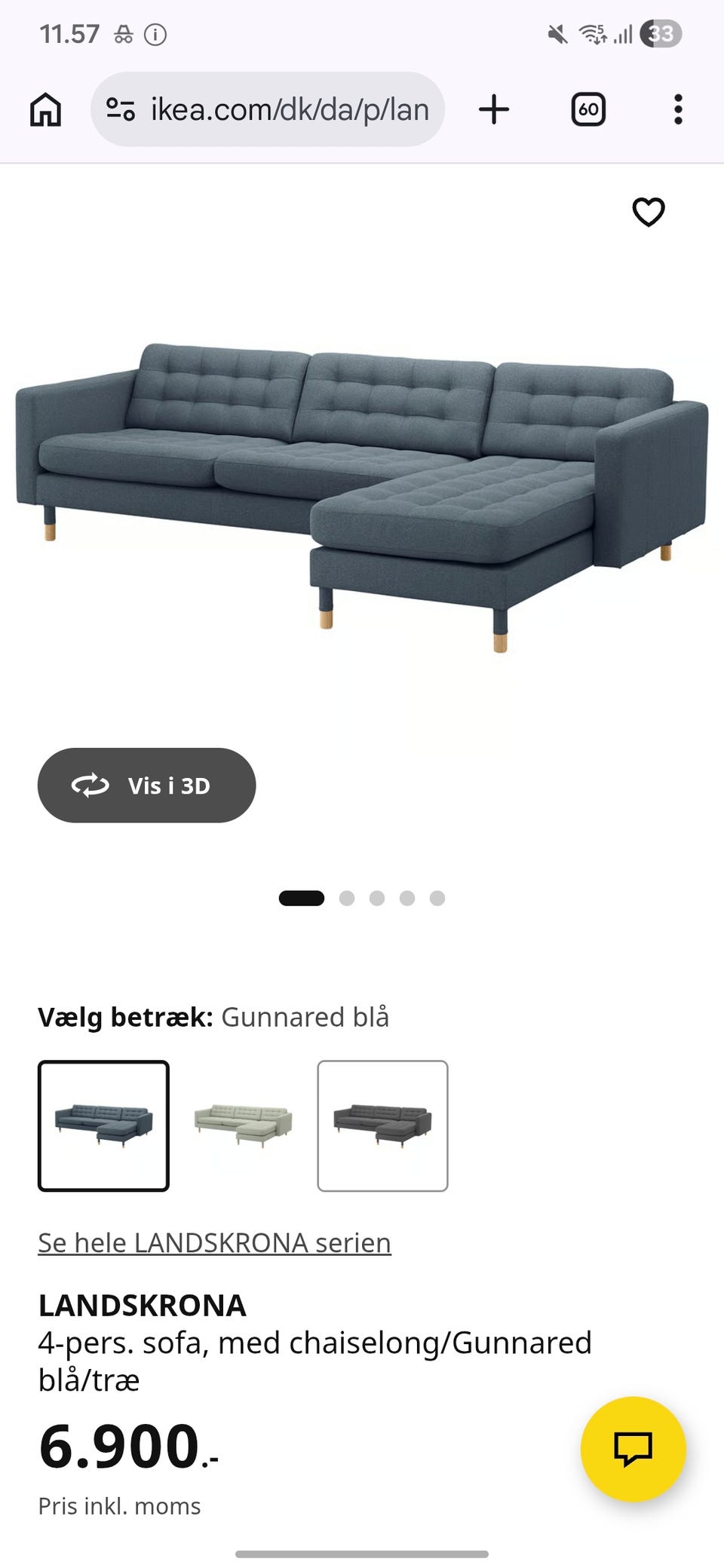Tap the Chrome home icon
Viewport: 724px width, 1568px height.
[x=44, y=109]
